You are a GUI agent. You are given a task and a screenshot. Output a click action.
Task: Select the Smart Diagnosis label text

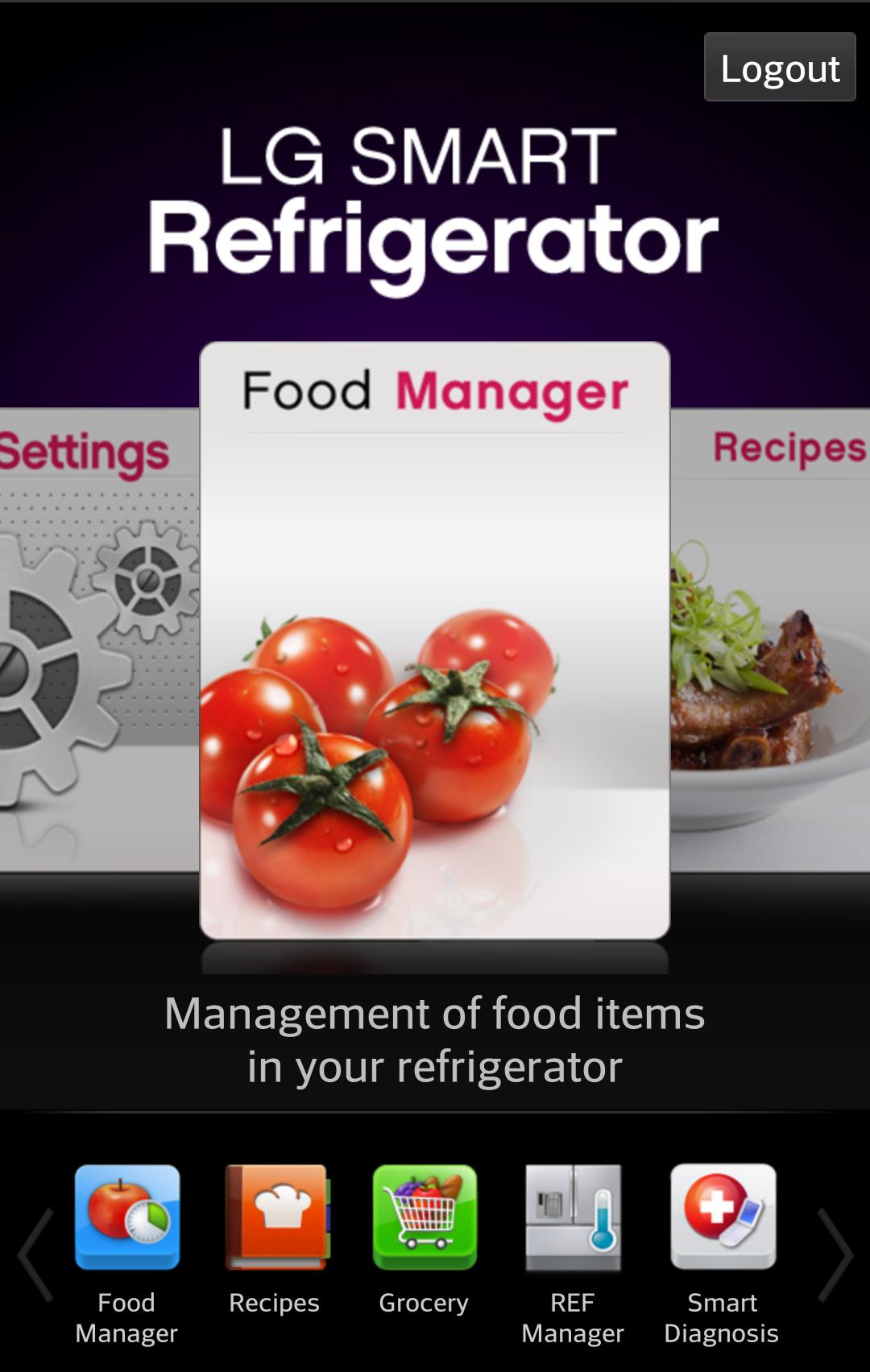pyautogui.click(x=722, y=1317)
